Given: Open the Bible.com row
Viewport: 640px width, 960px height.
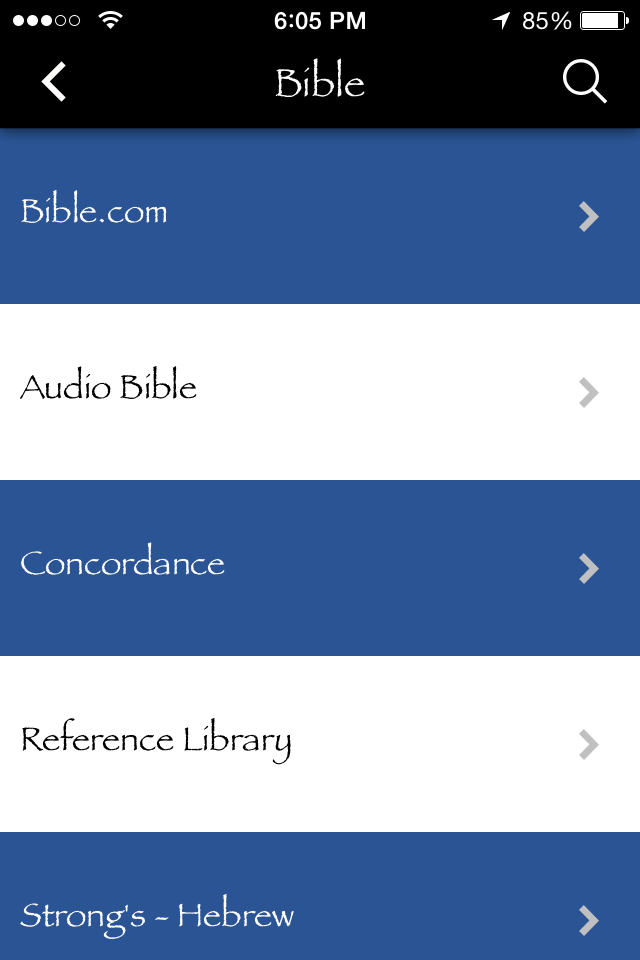Looking at the screenshot, I should 320,216.
